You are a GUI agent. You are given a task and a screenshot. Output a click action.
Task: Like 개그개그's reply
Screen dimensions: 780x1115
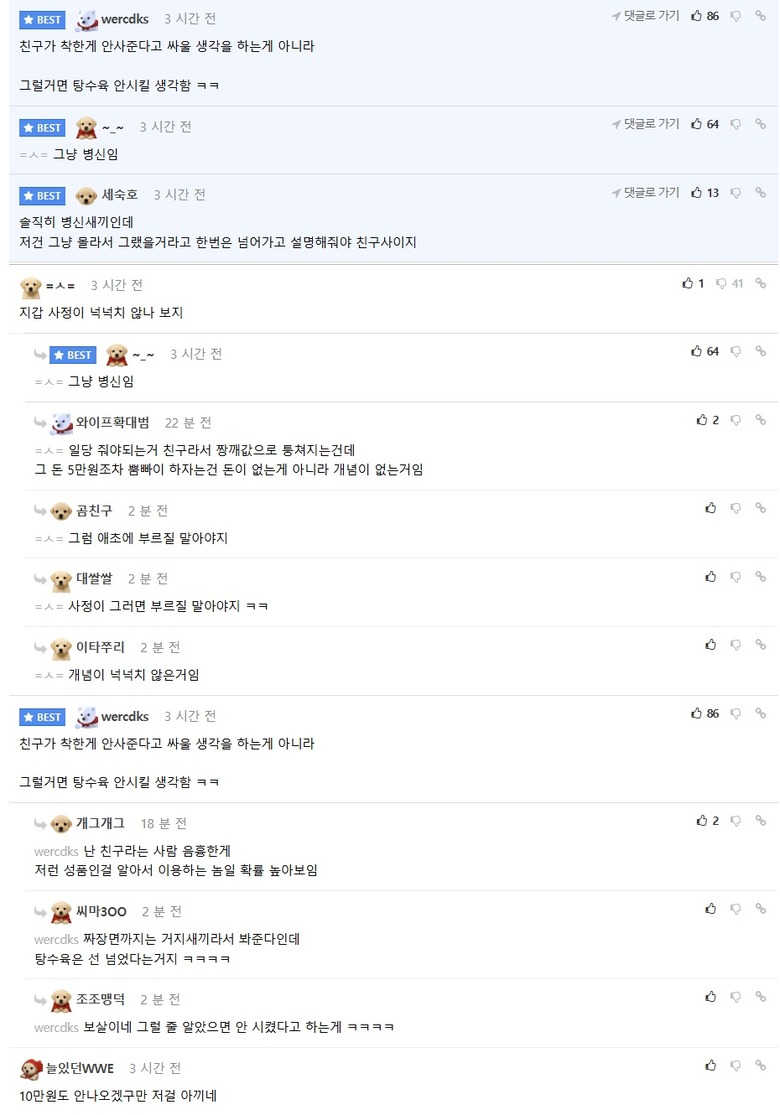(x=702, y=821)
